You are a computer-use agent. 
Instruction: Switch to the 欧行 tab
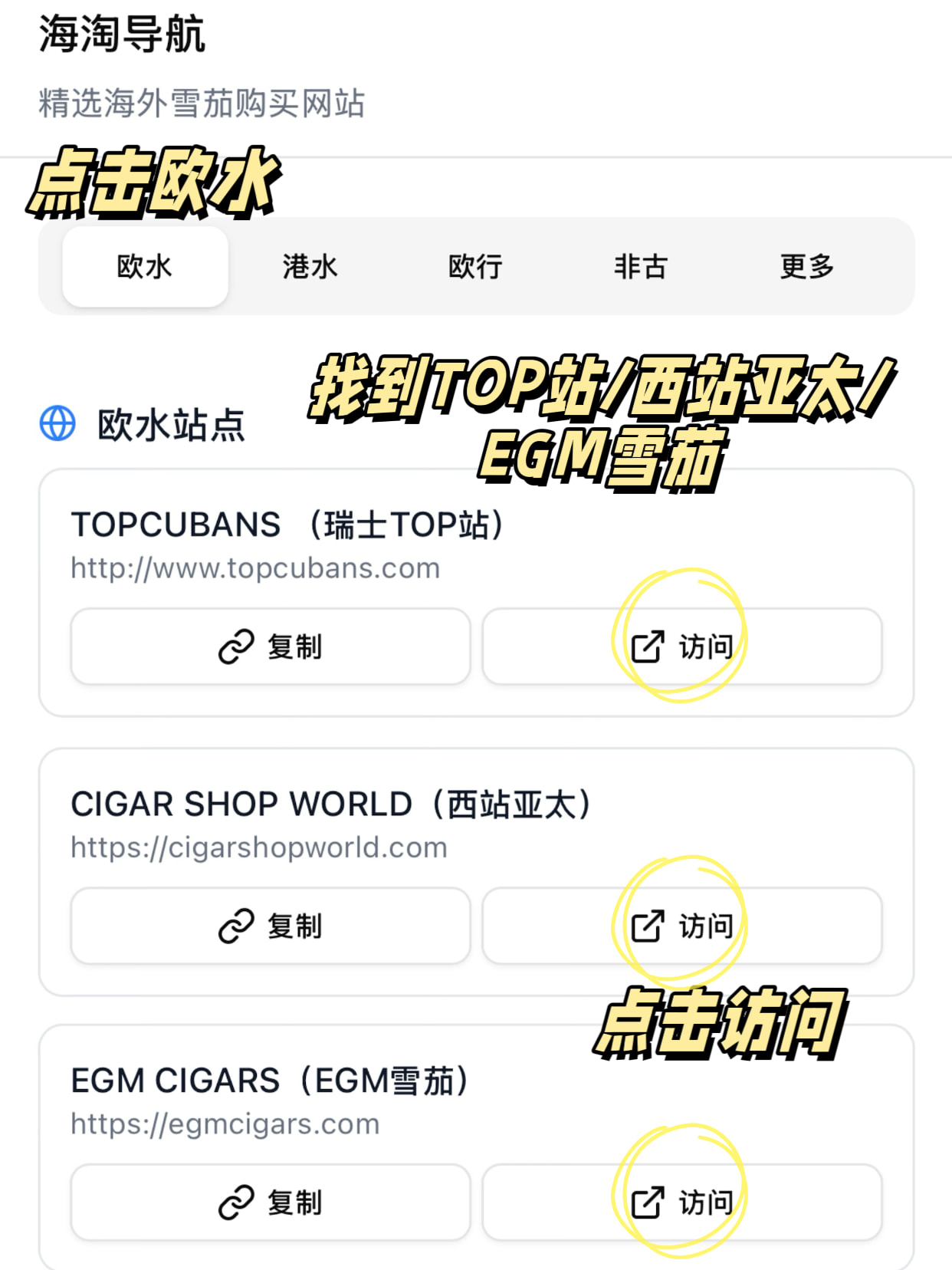475,267
